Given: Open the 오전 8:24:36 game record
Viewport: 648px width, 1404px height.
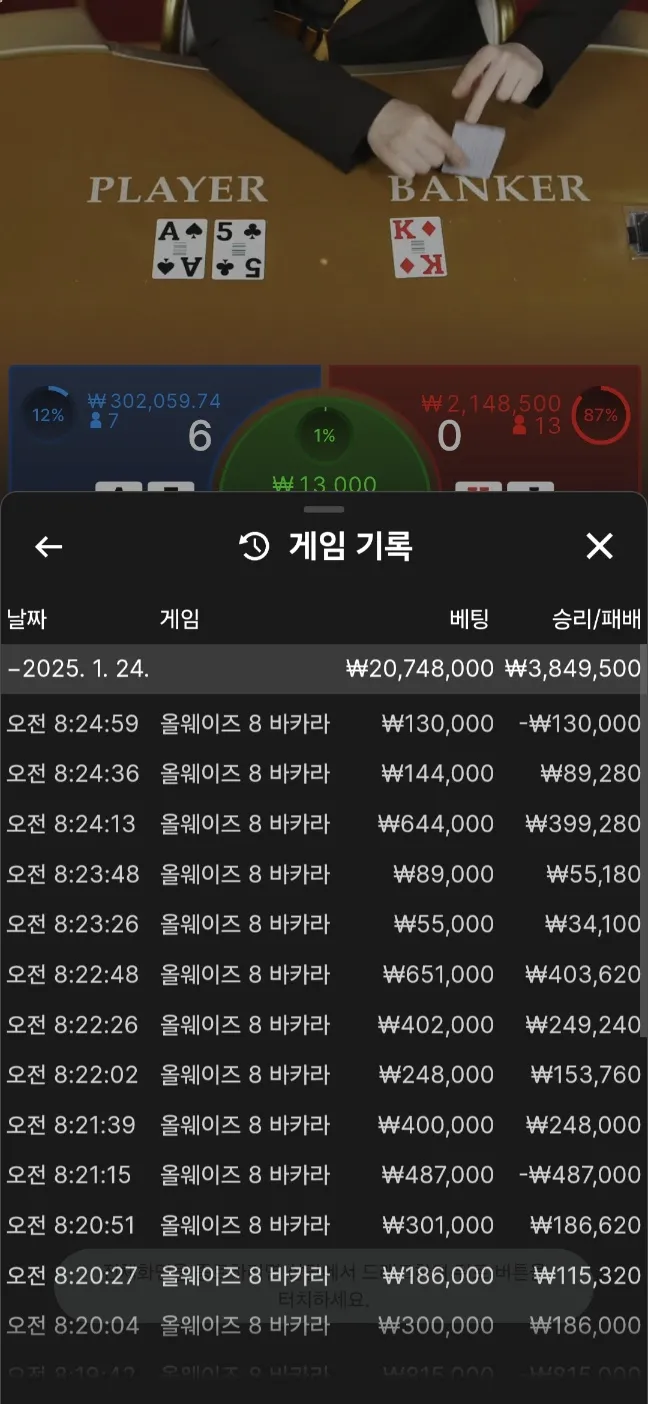Looking at the screenshot, I should [323, 774].
